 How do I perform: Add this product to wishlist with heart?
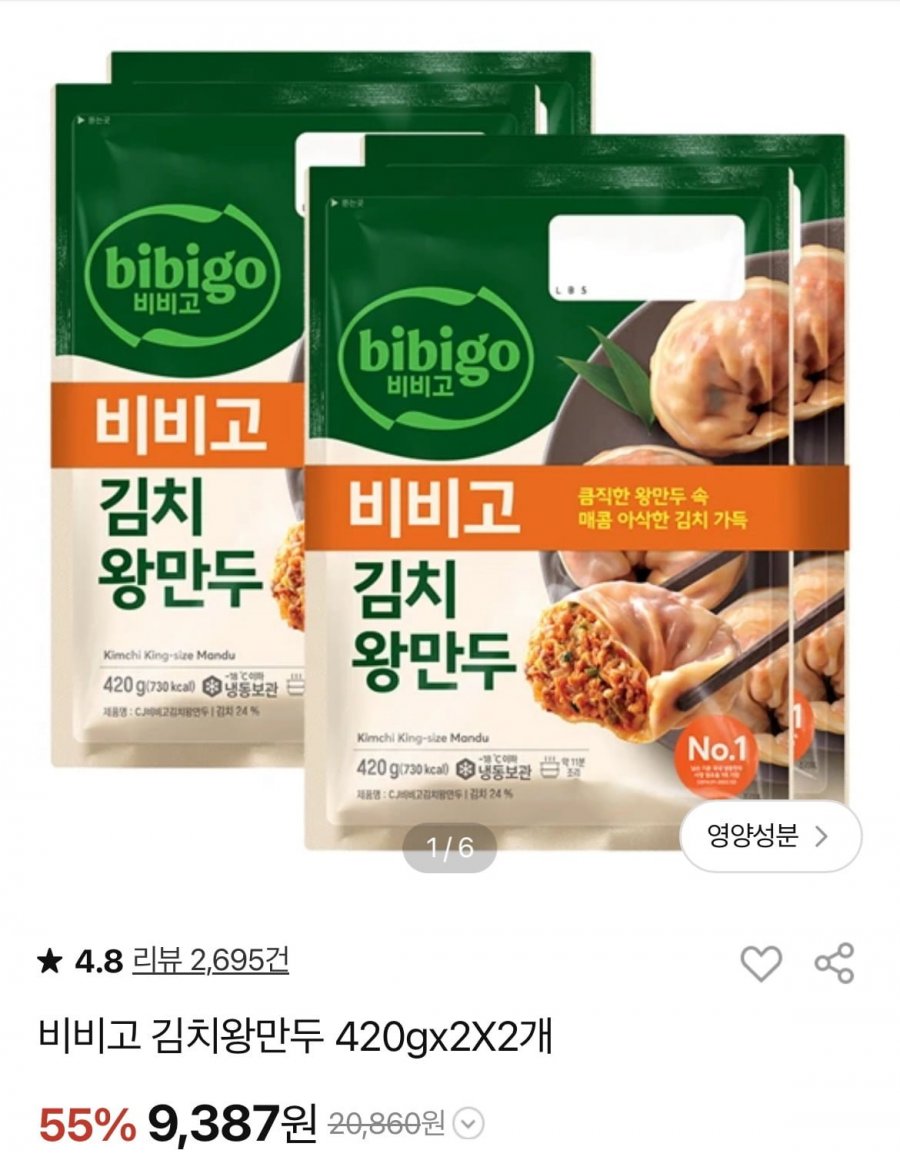(760, 963)
